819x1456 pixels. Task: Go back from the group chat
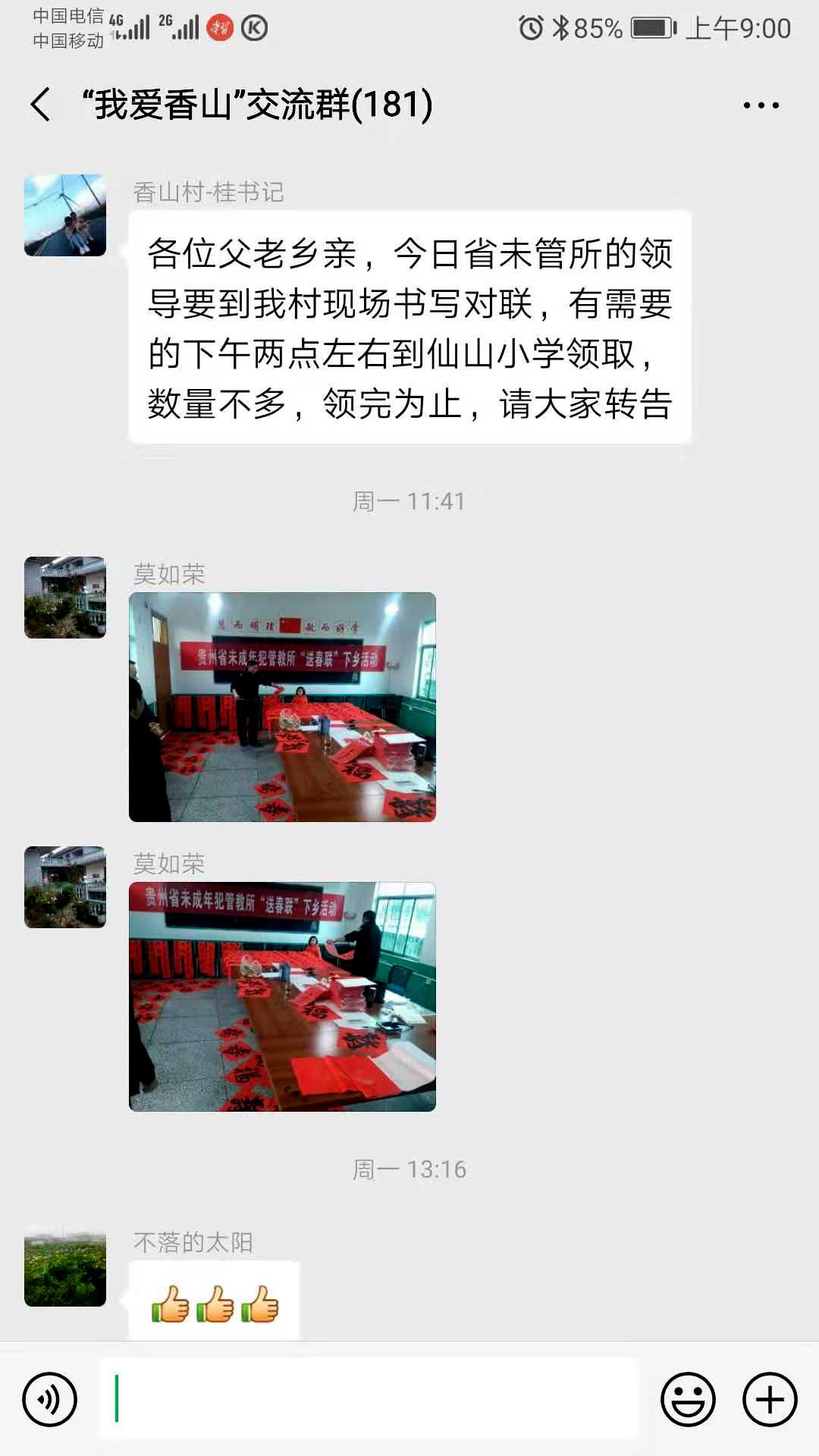pyautogui.click(x=41, y=105)
